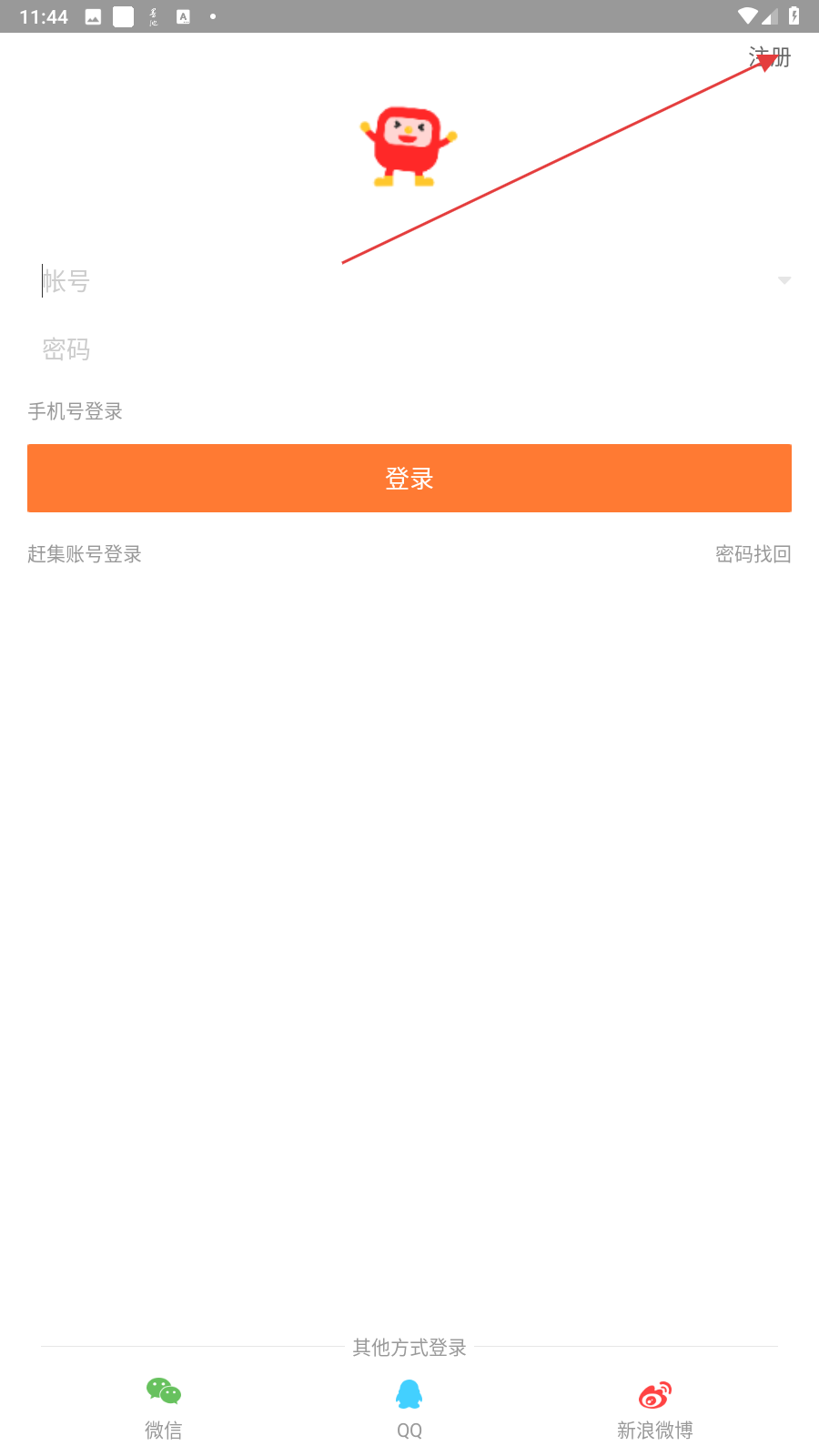Open 密码找回 password recovery
This screenshot has width=819, height=1456.
(753, 554)
